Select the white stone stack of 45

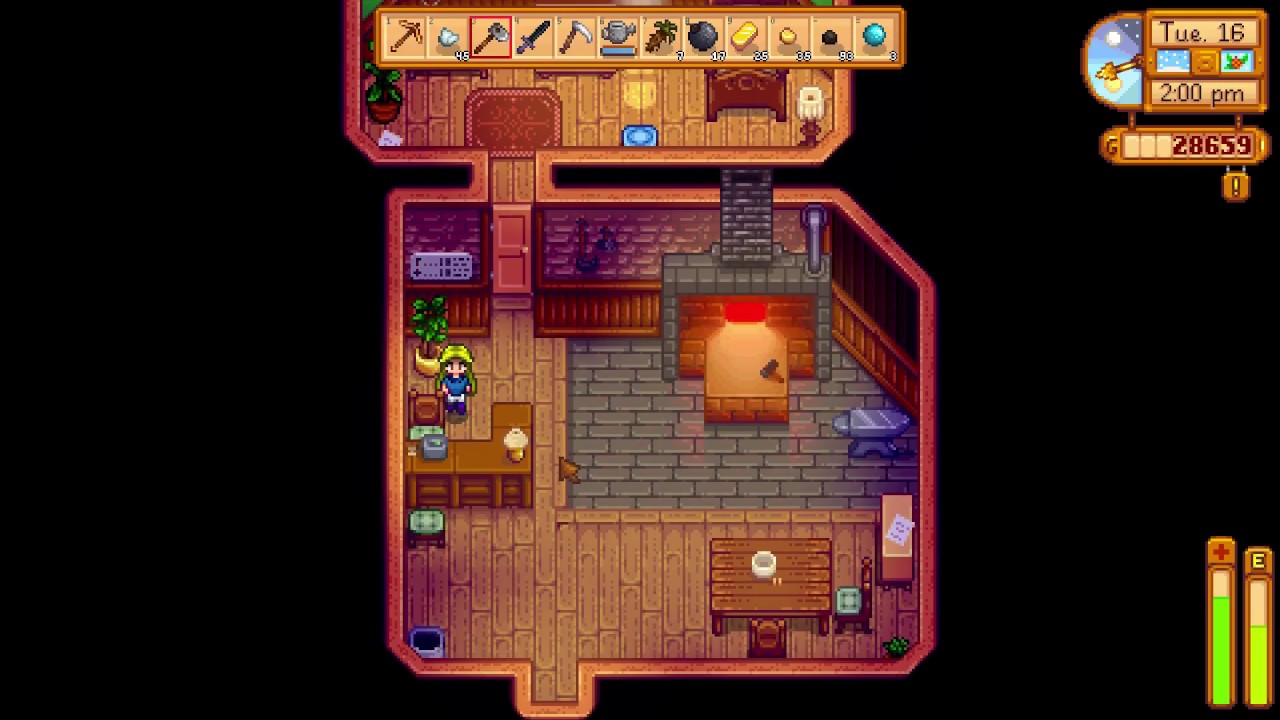tap(449, 38)
